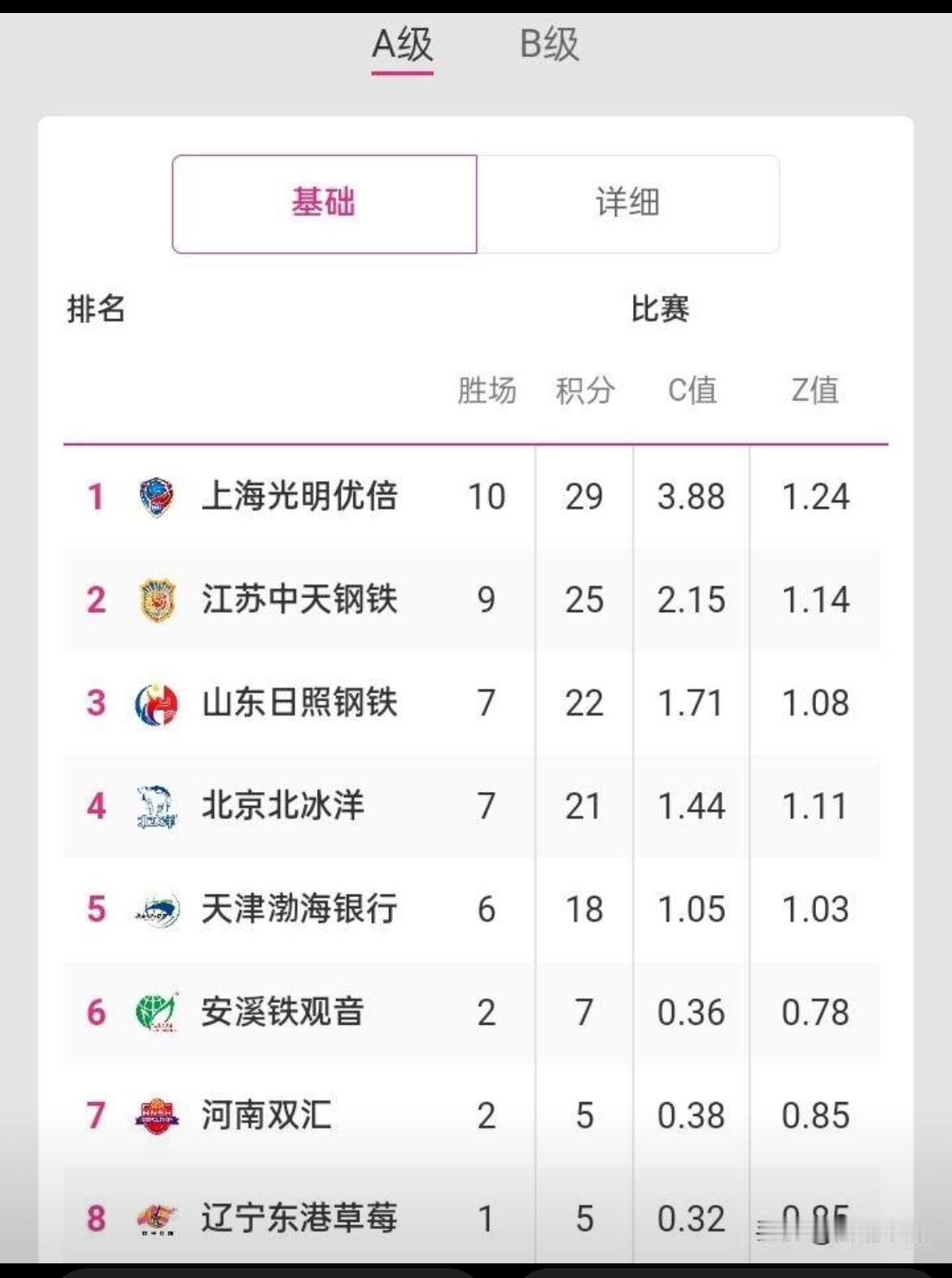Switch to the A级 tab
Image resolution: width=952 pixels, height=1278 pixels.
tap(402, 45)
